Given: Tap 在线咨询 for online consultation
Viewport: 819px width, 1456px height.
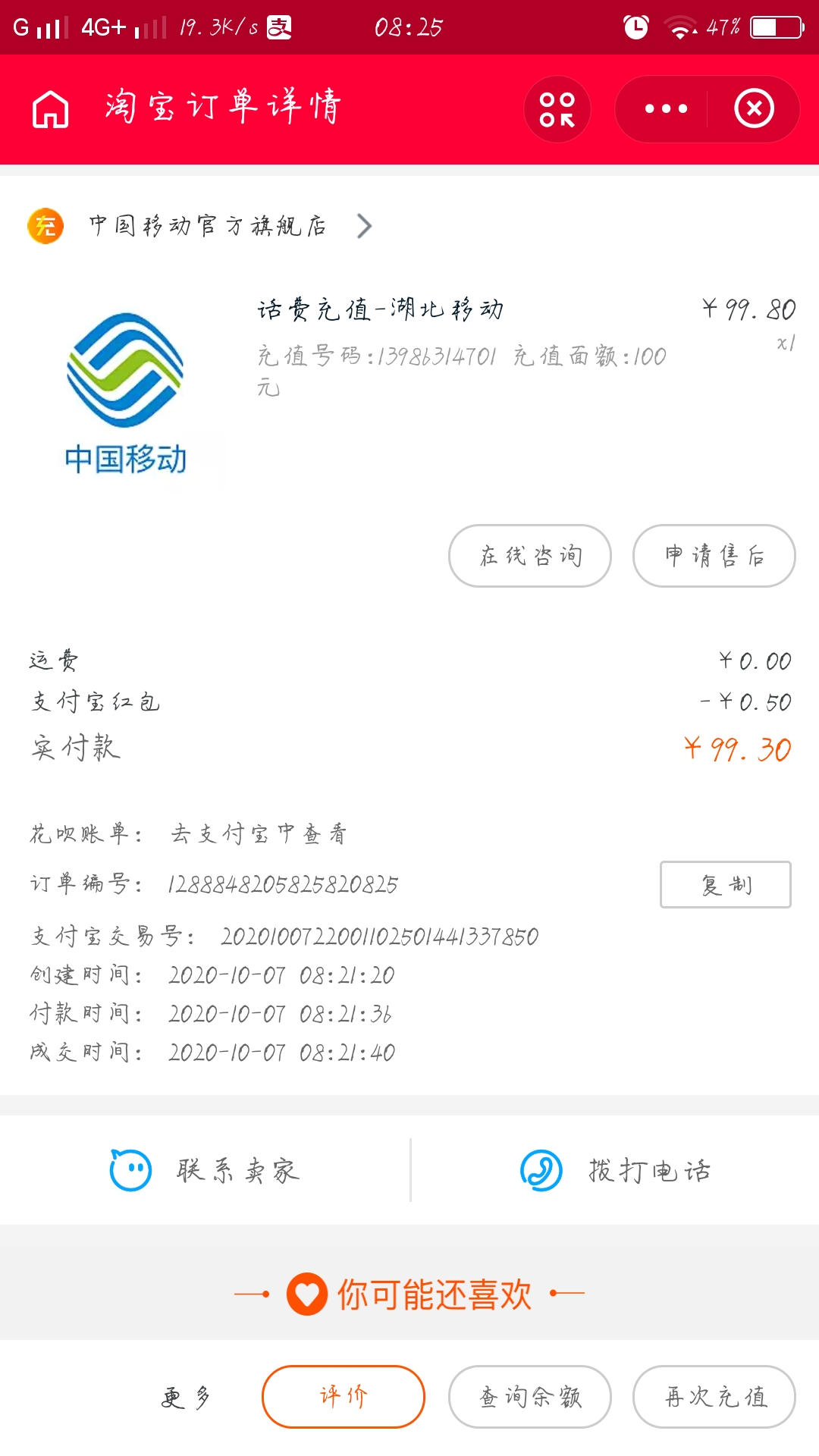Looking at the screenshot, I should coord(530,556).
